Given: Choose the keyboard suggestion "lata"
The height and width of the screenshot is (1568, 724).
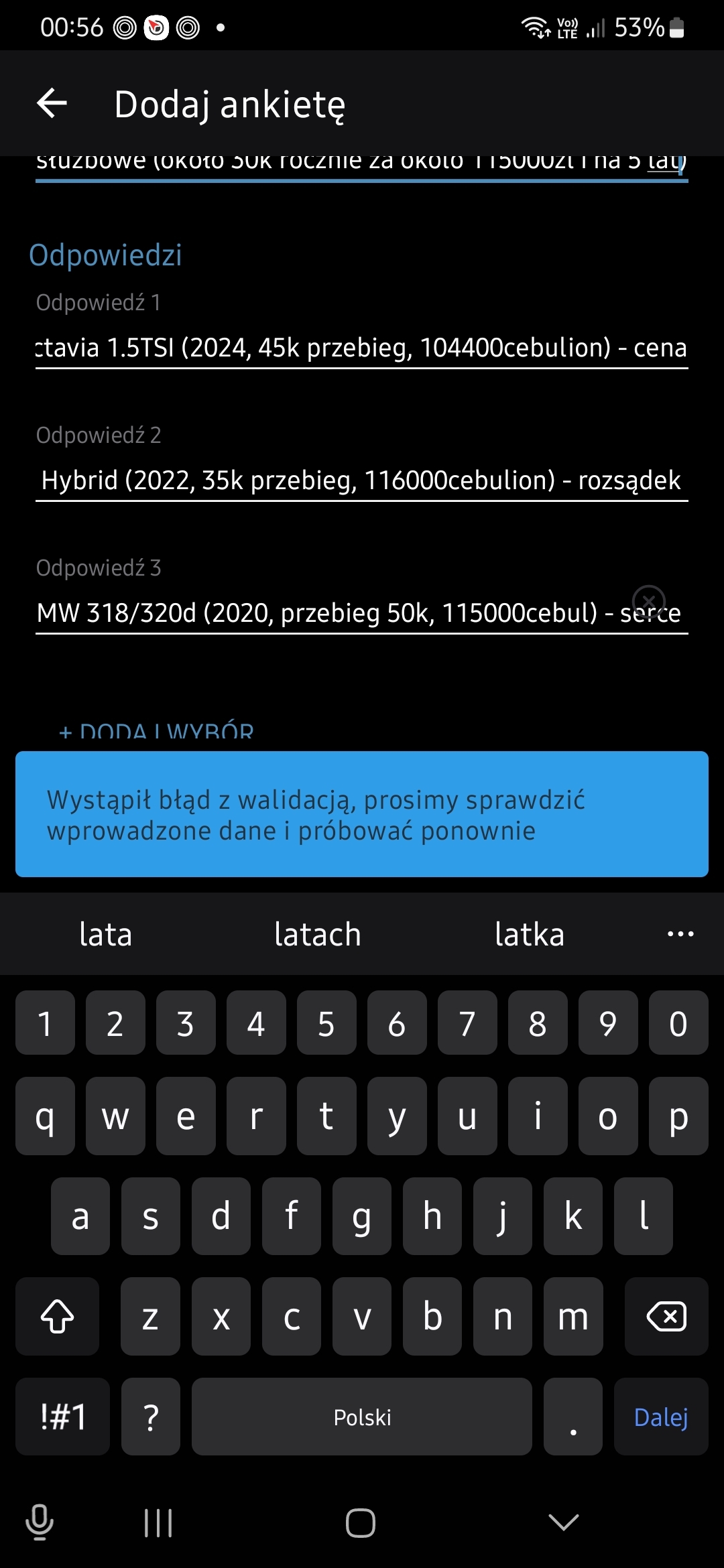Looking at the screenshot, I should coord(106,934).
